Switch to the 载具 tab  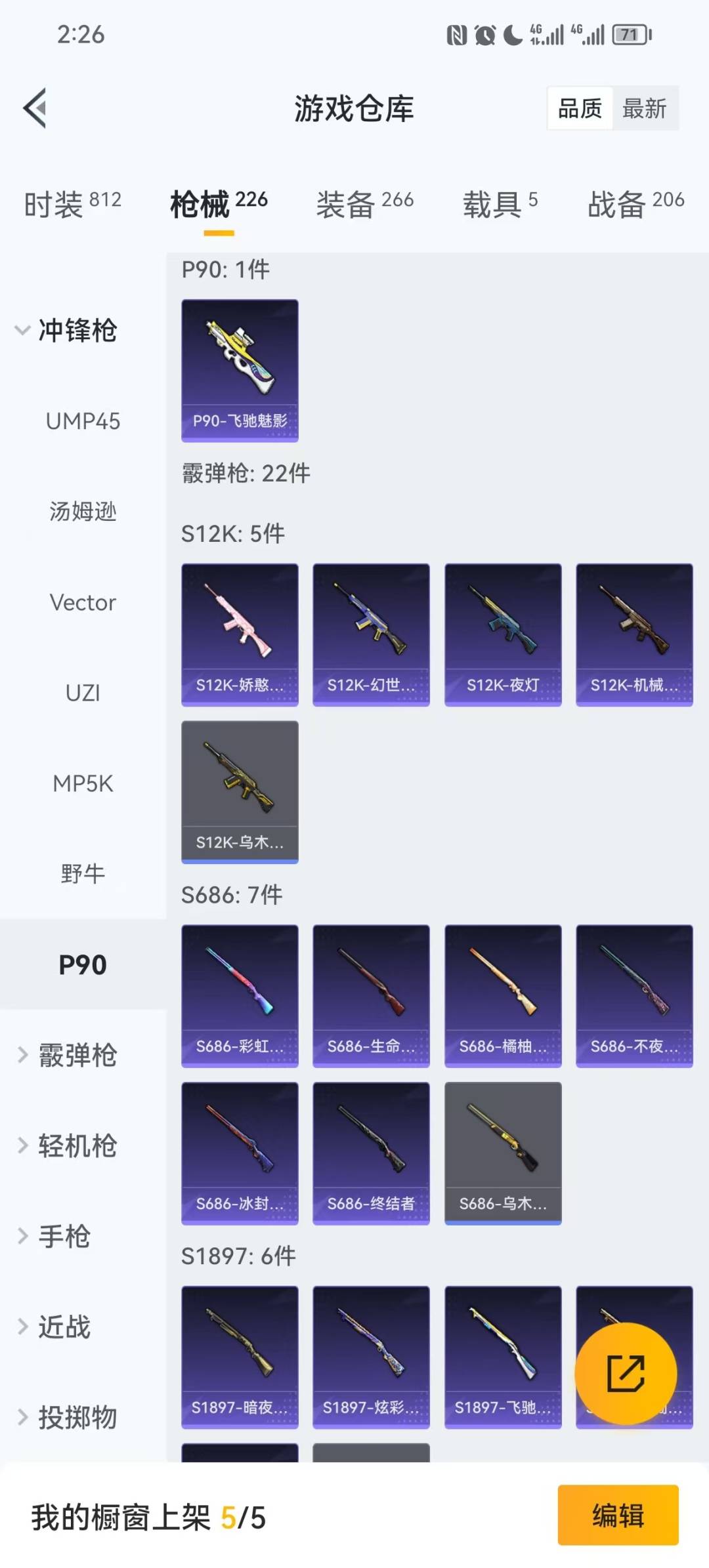[500, 203]
